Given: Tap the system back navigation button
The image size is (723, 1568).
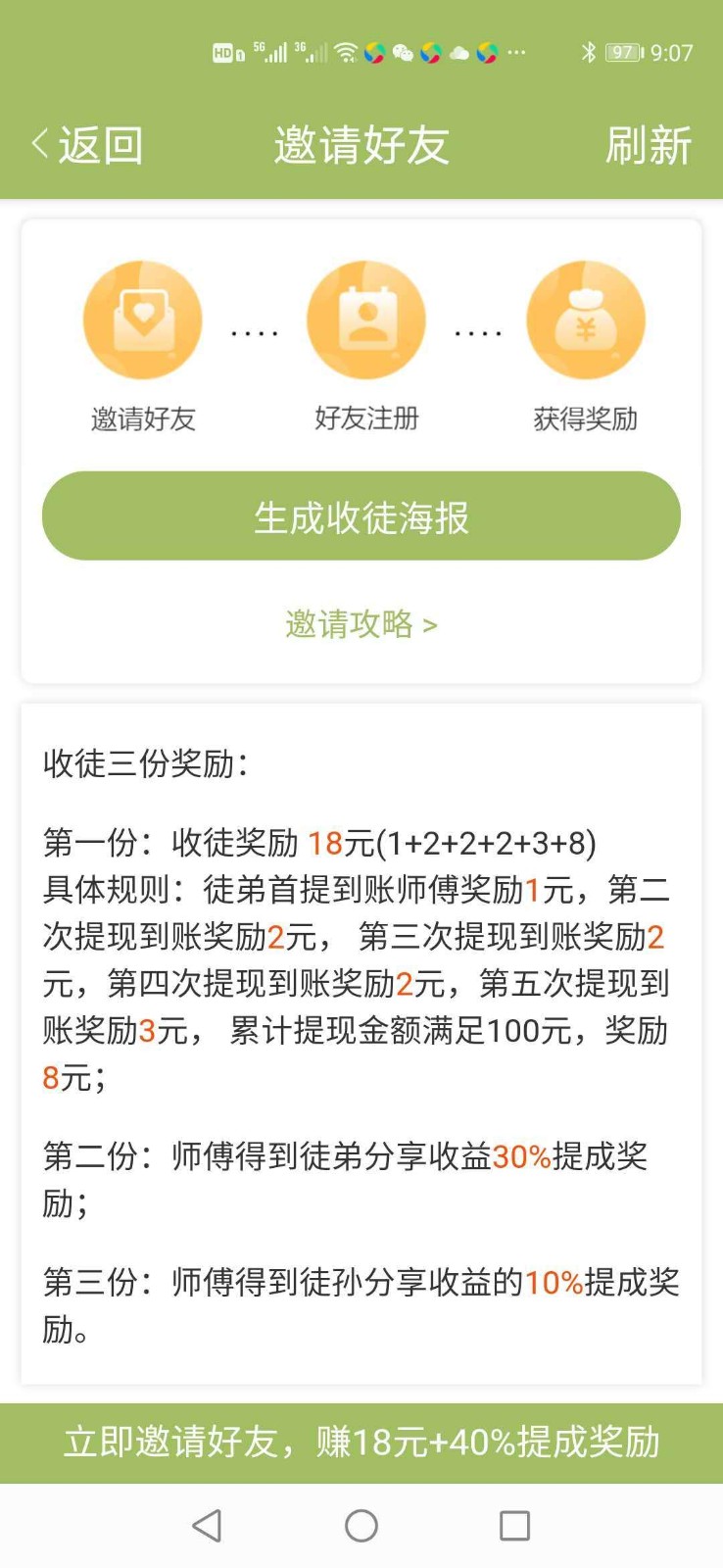Looking at the screenshot, I should point(207,1526).
